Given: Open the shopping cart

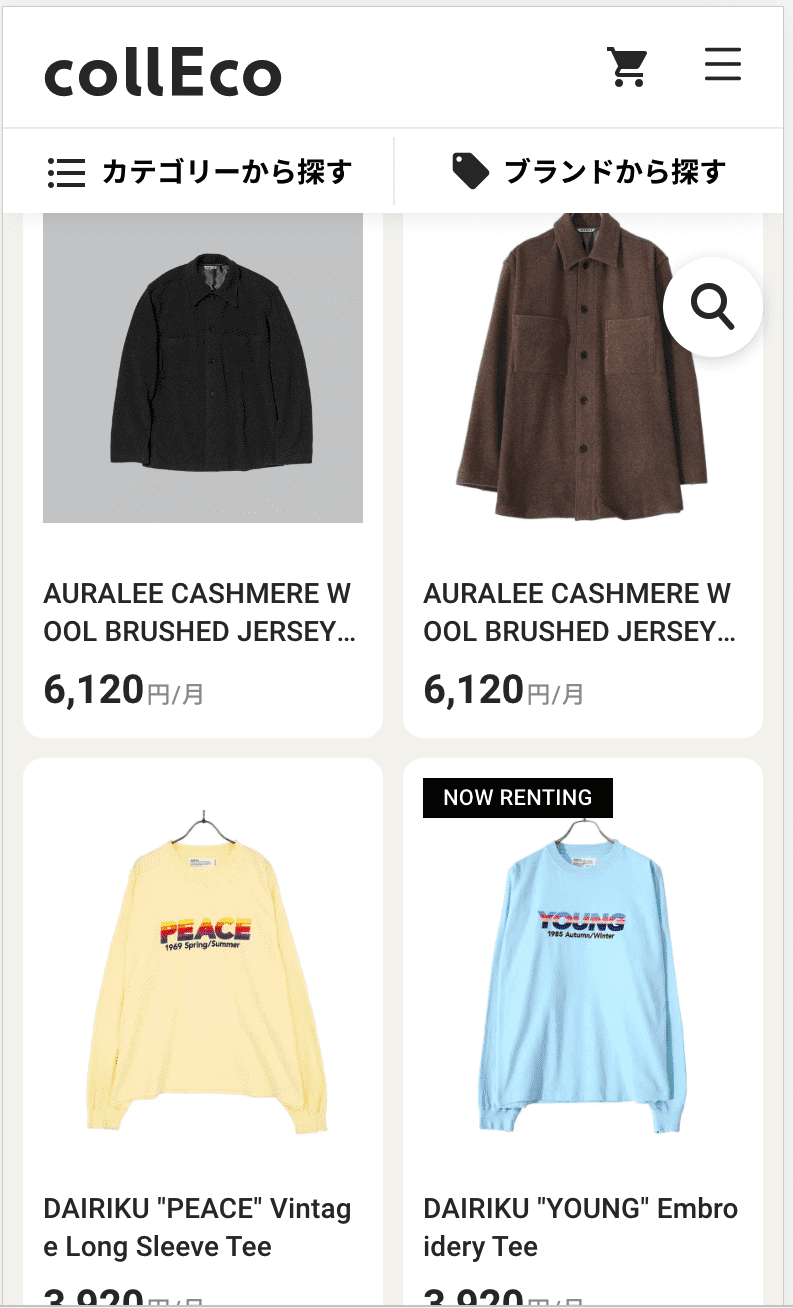Looking at the screenshot, I should point(628,67).
